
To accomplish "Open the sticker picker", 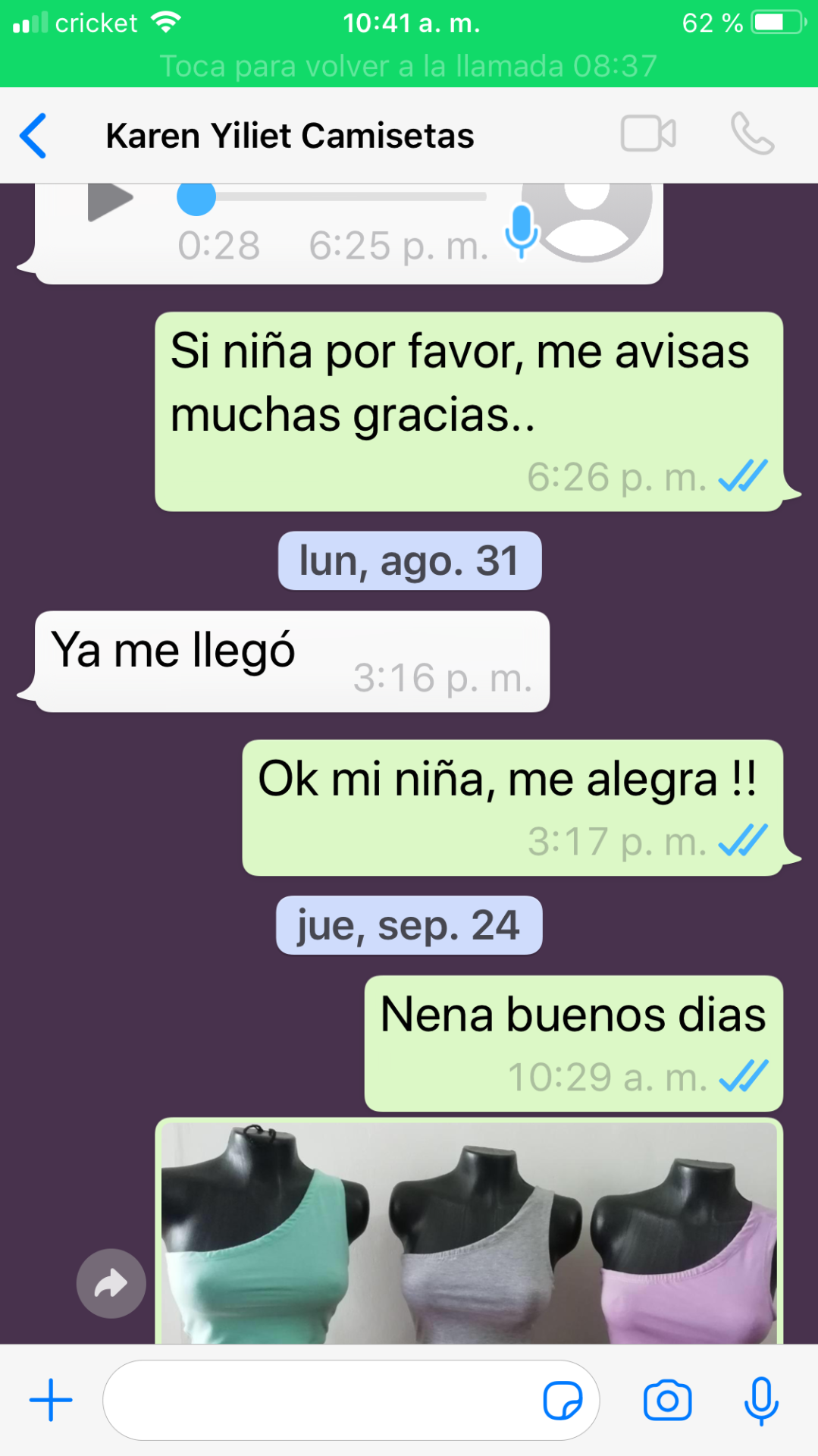I will (563, 1400).
